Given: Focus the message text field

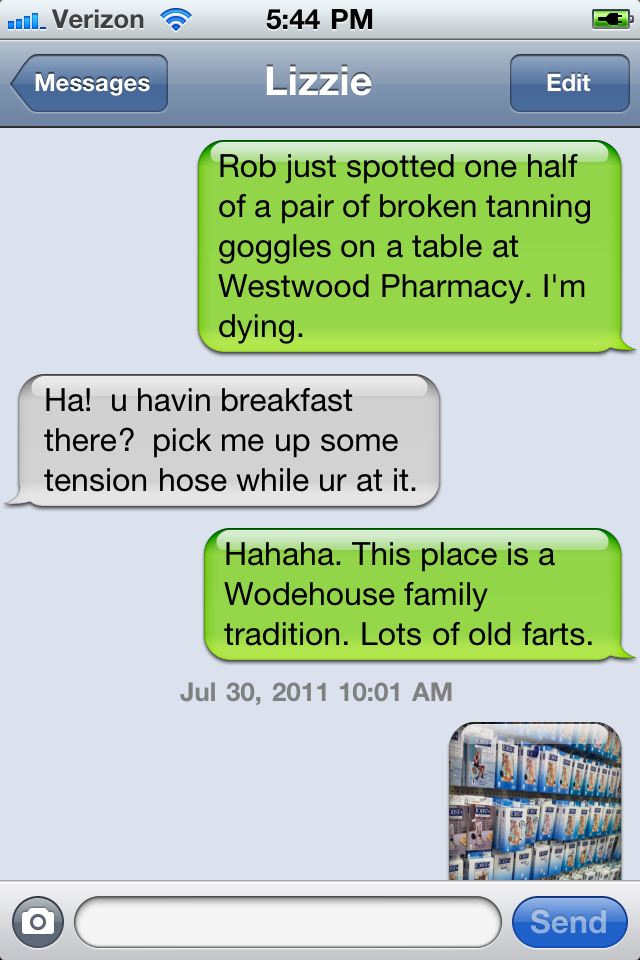Looking at the screenshot, I should pos(287,921).
